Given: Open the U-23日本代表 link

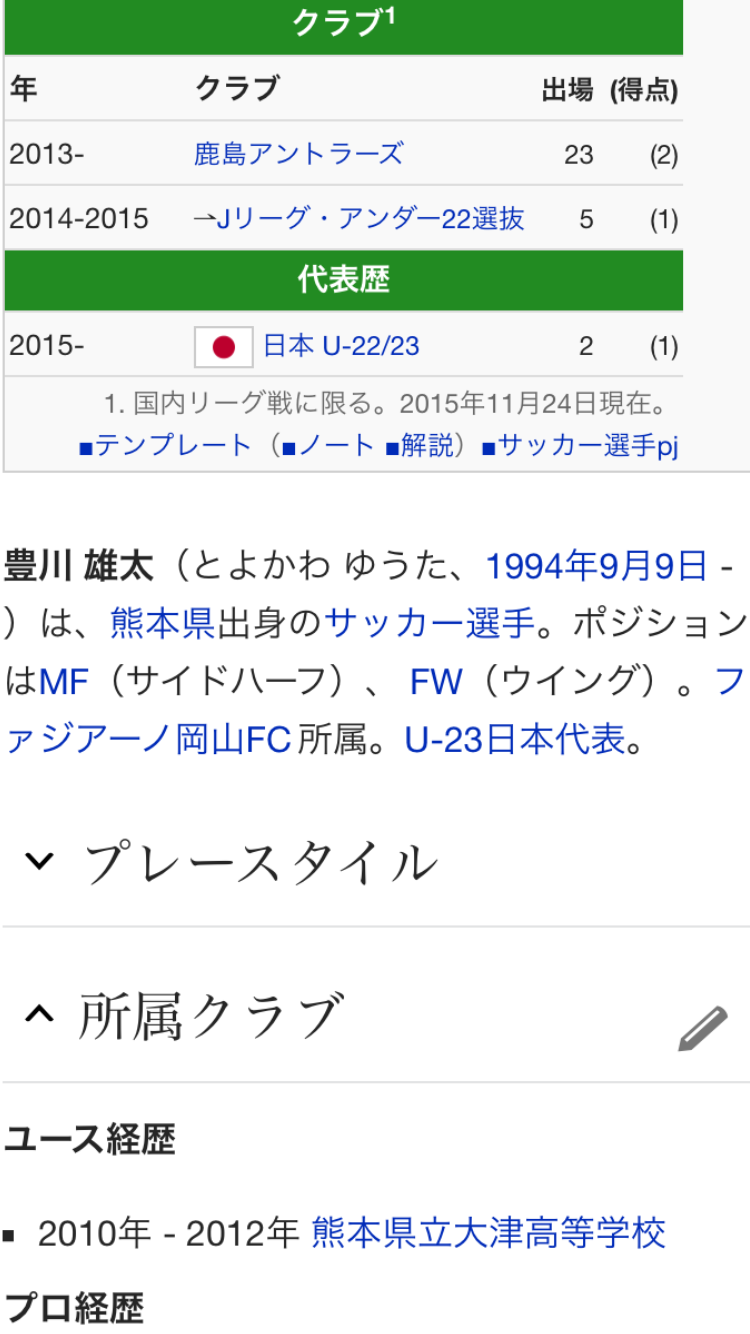Looking at the screenshot, I should [x=514, y=740].
